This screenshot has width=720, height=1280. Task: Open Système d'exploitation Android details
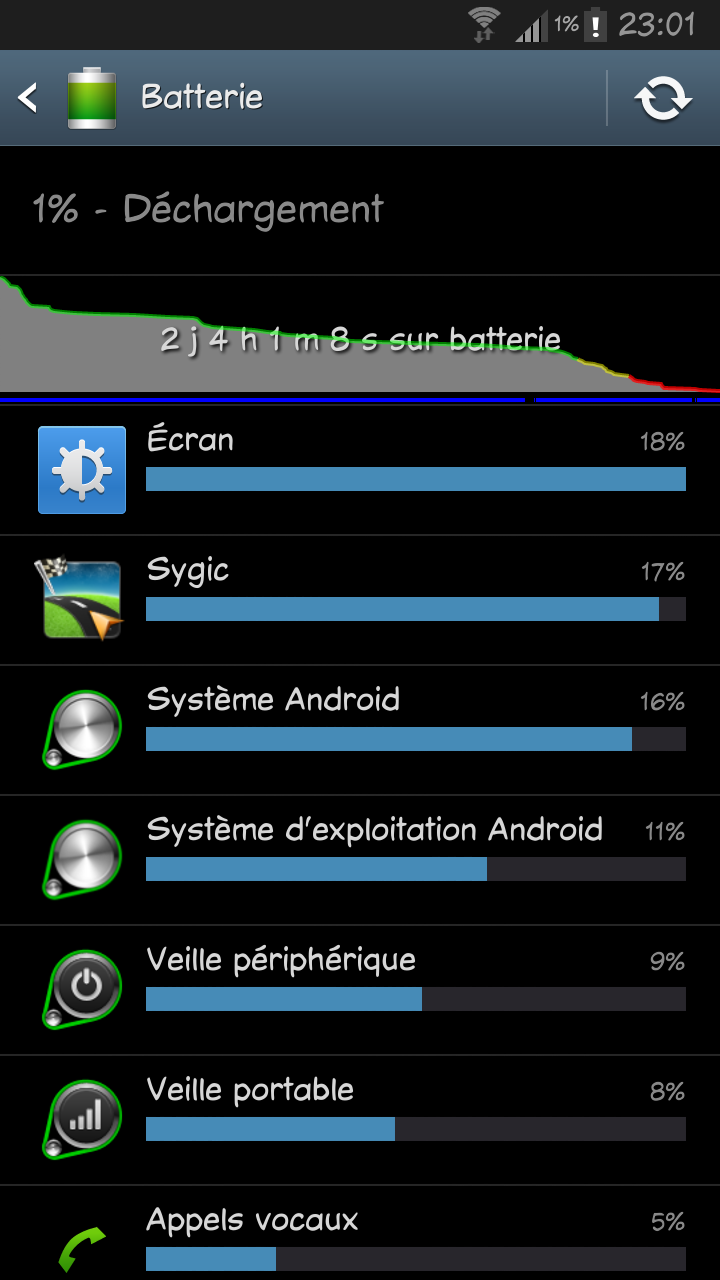pos(360,860)
